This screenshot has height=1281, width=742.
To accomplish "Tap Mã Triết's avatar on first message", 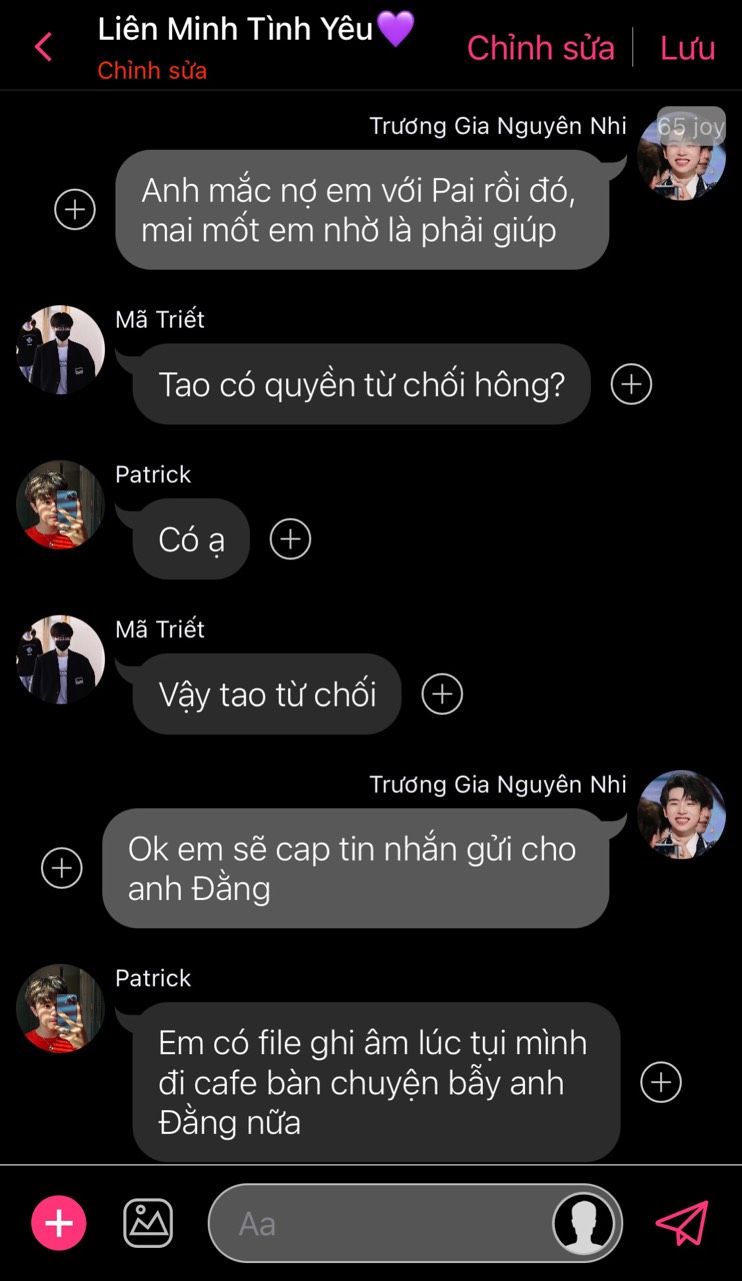I will click(61, 350).
